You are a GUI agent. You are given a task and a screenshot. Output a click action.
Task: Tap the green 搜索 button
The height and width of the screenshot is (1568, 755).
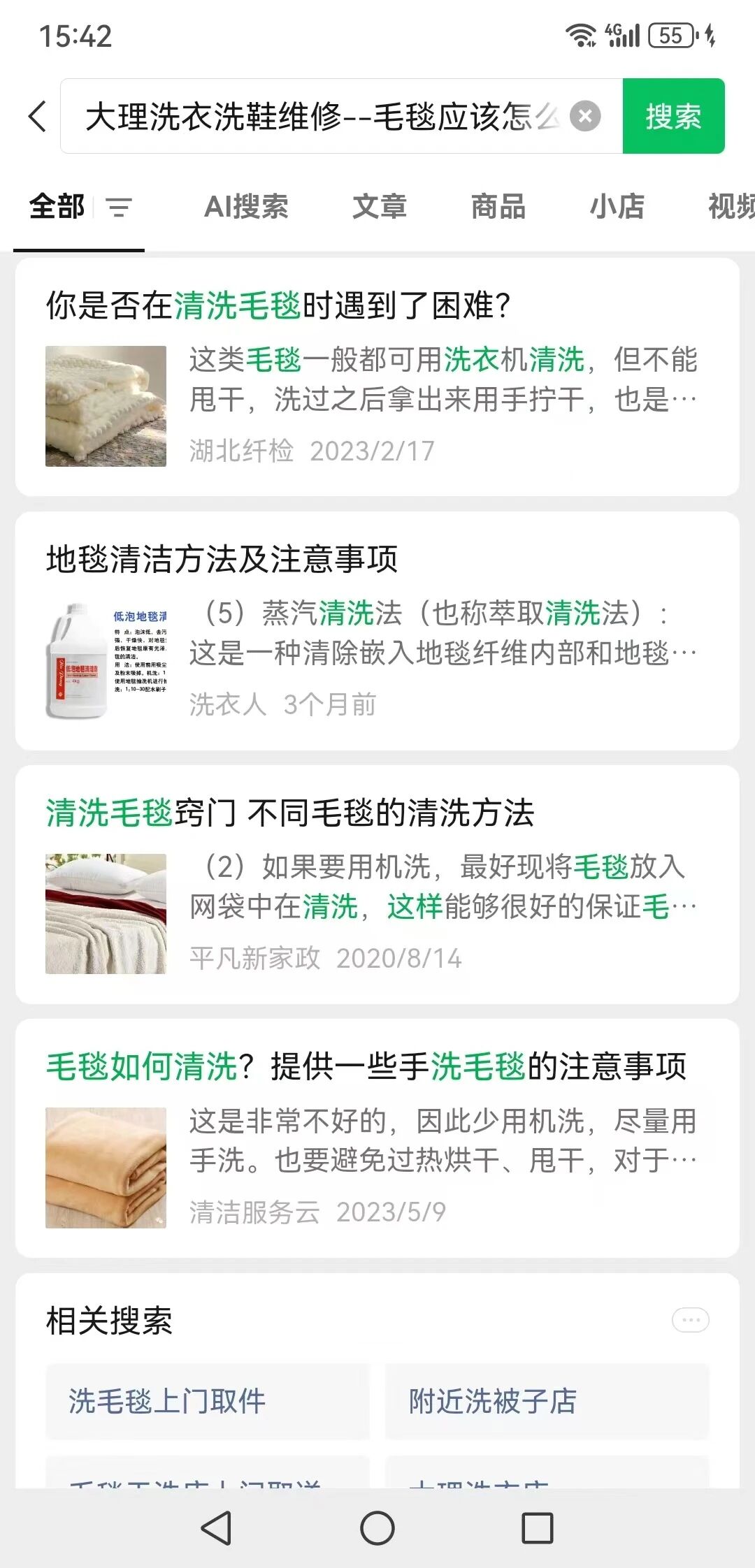(673, 116)
